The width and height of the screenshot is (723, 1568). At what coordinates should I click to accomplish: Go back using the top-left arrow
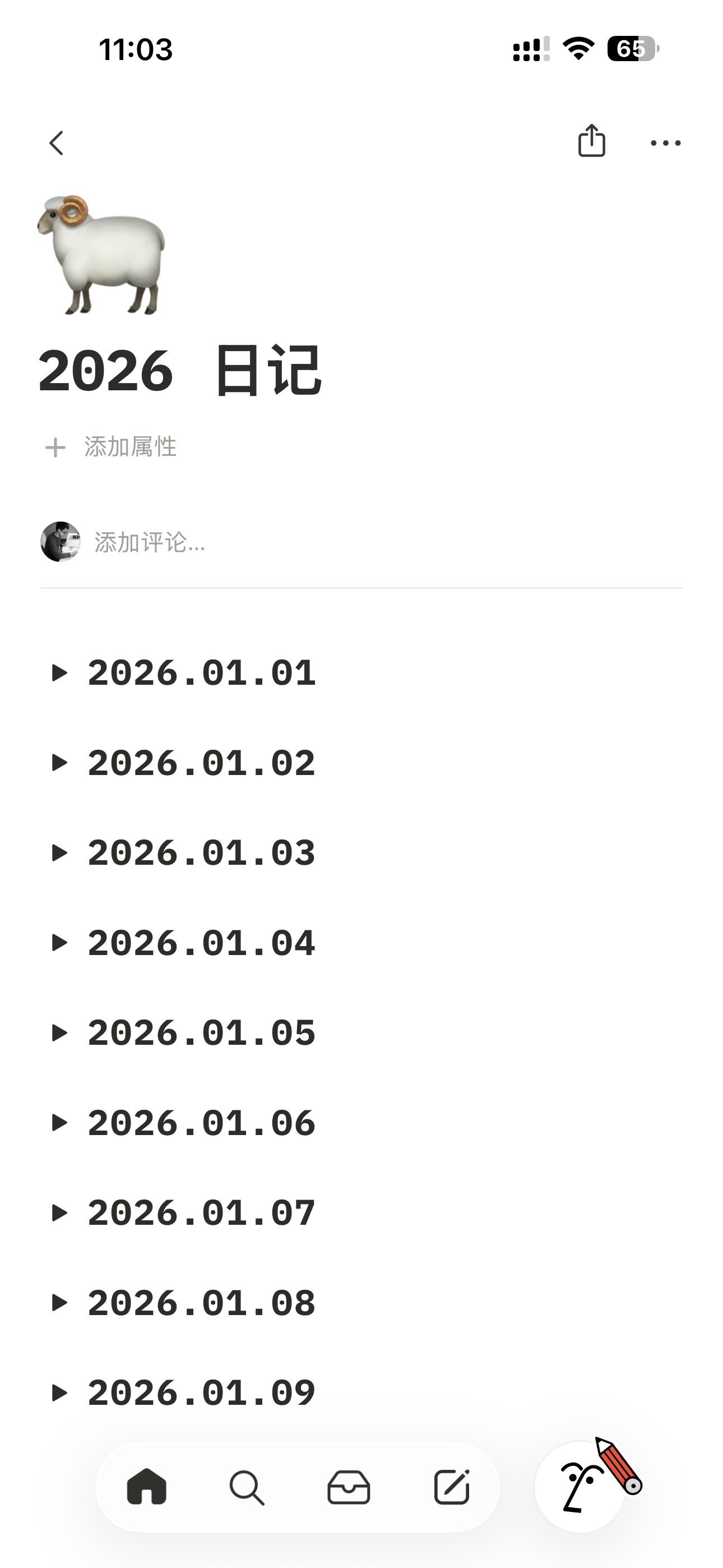point(57,143)
